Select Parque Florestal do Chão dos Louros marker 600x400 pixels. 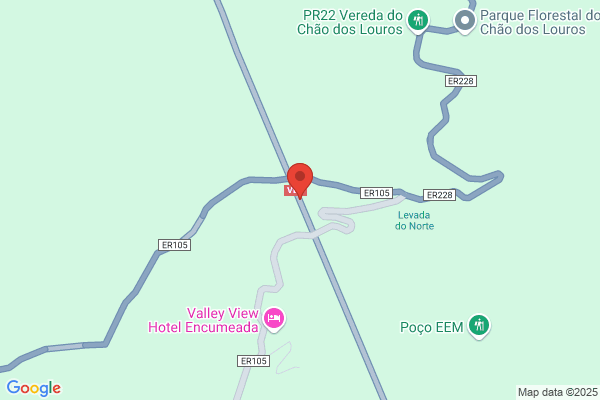pyautogui.click(x=465, y=19)
